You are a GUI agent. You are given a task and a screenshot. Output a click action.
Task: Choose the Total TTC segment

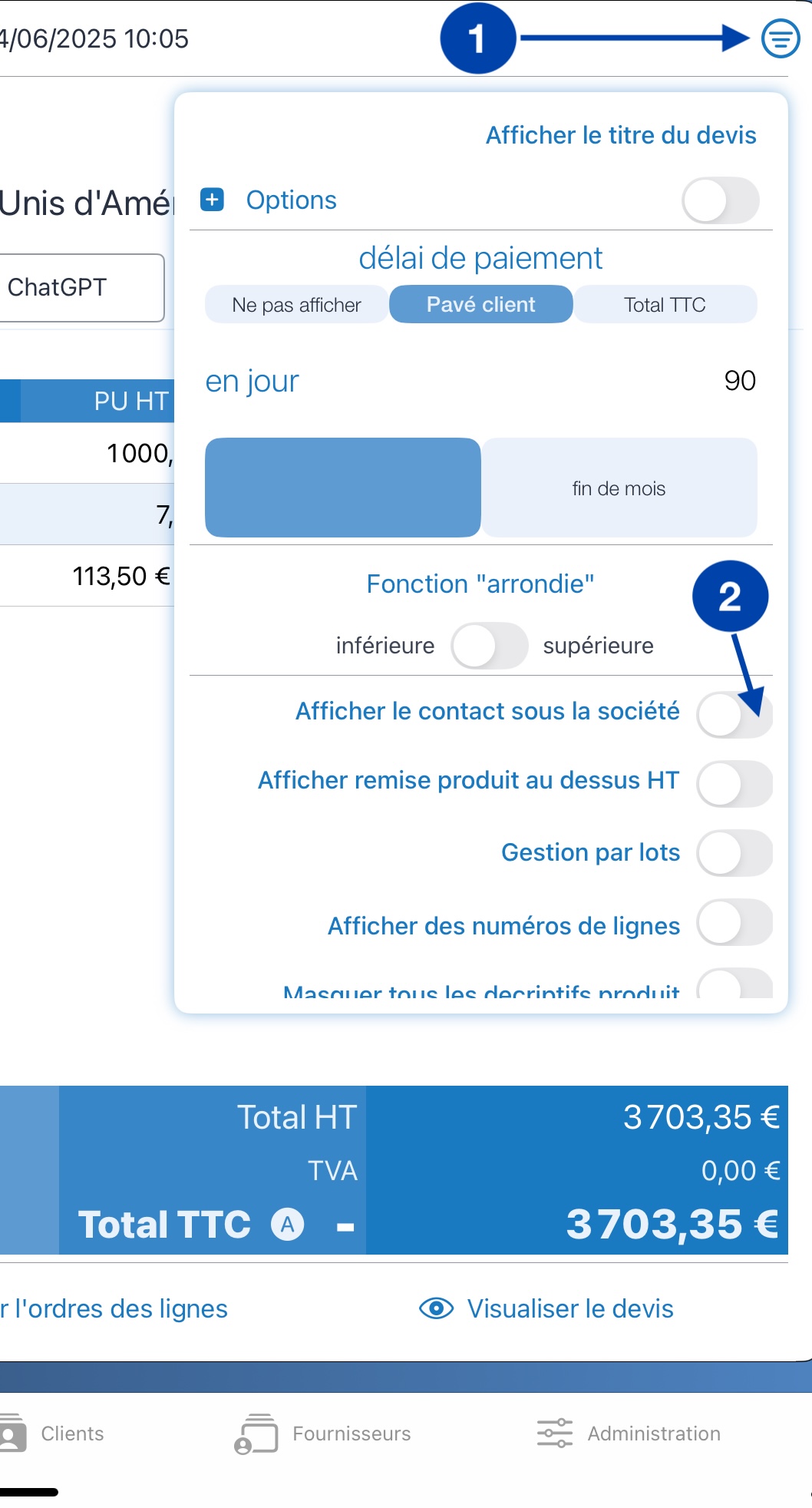point(665,305)
